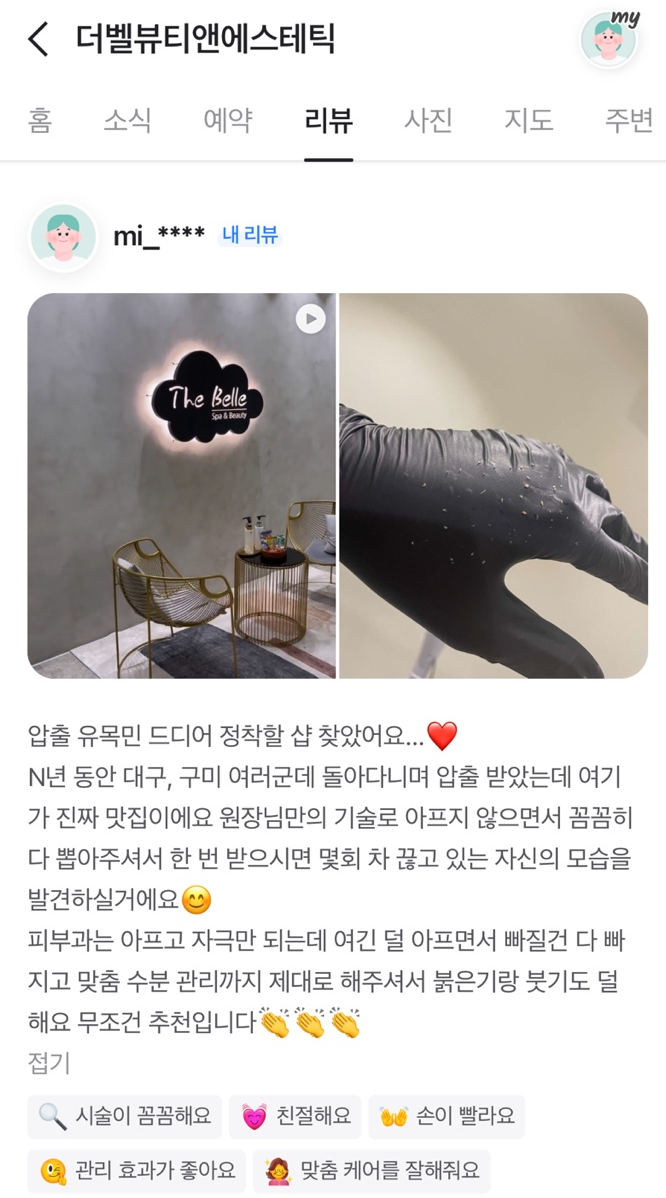Viewport: 666px width, 1198px height.
Task: Play The Belle shop sign video
Action: 182,485
